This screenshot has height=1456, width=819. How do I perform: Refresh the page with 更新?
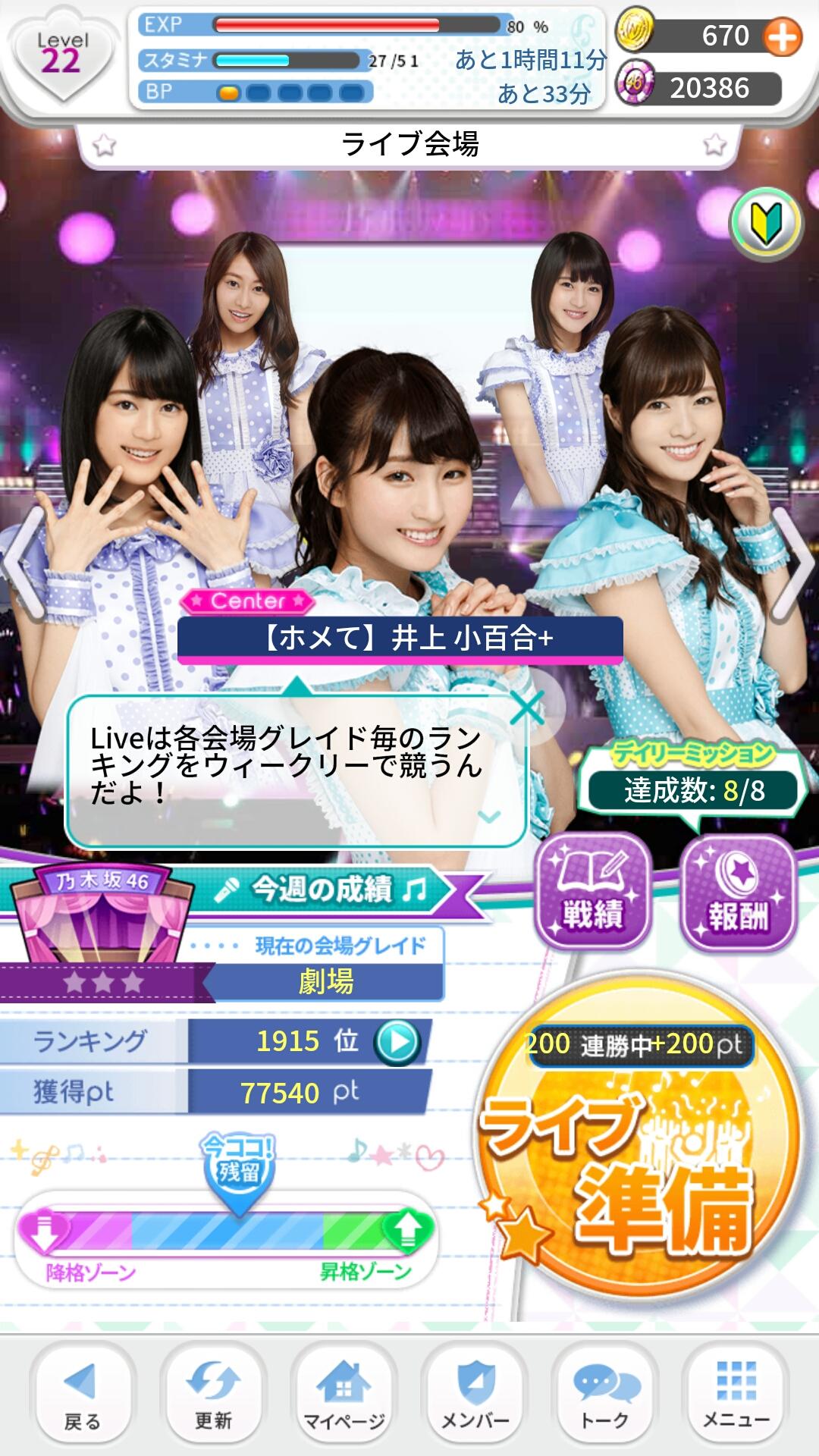coord(213,1398)
